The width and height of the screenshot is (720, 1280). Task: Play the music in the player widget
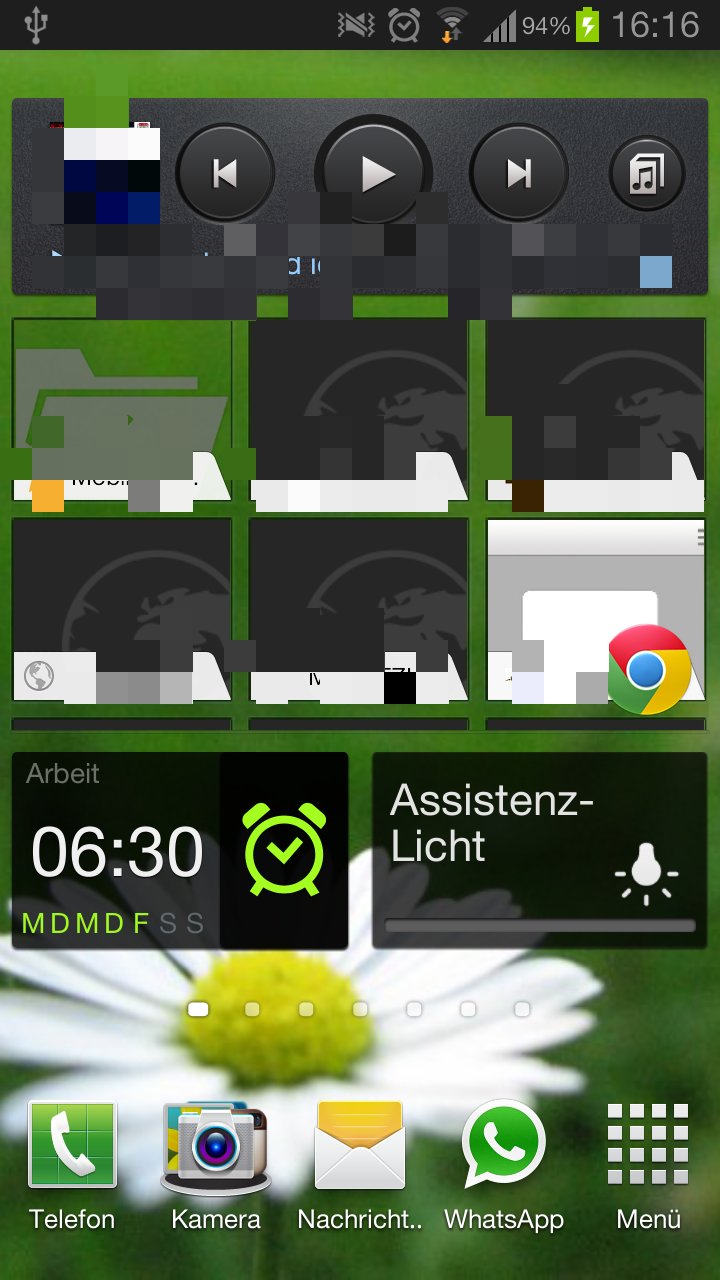pos(374,174)
